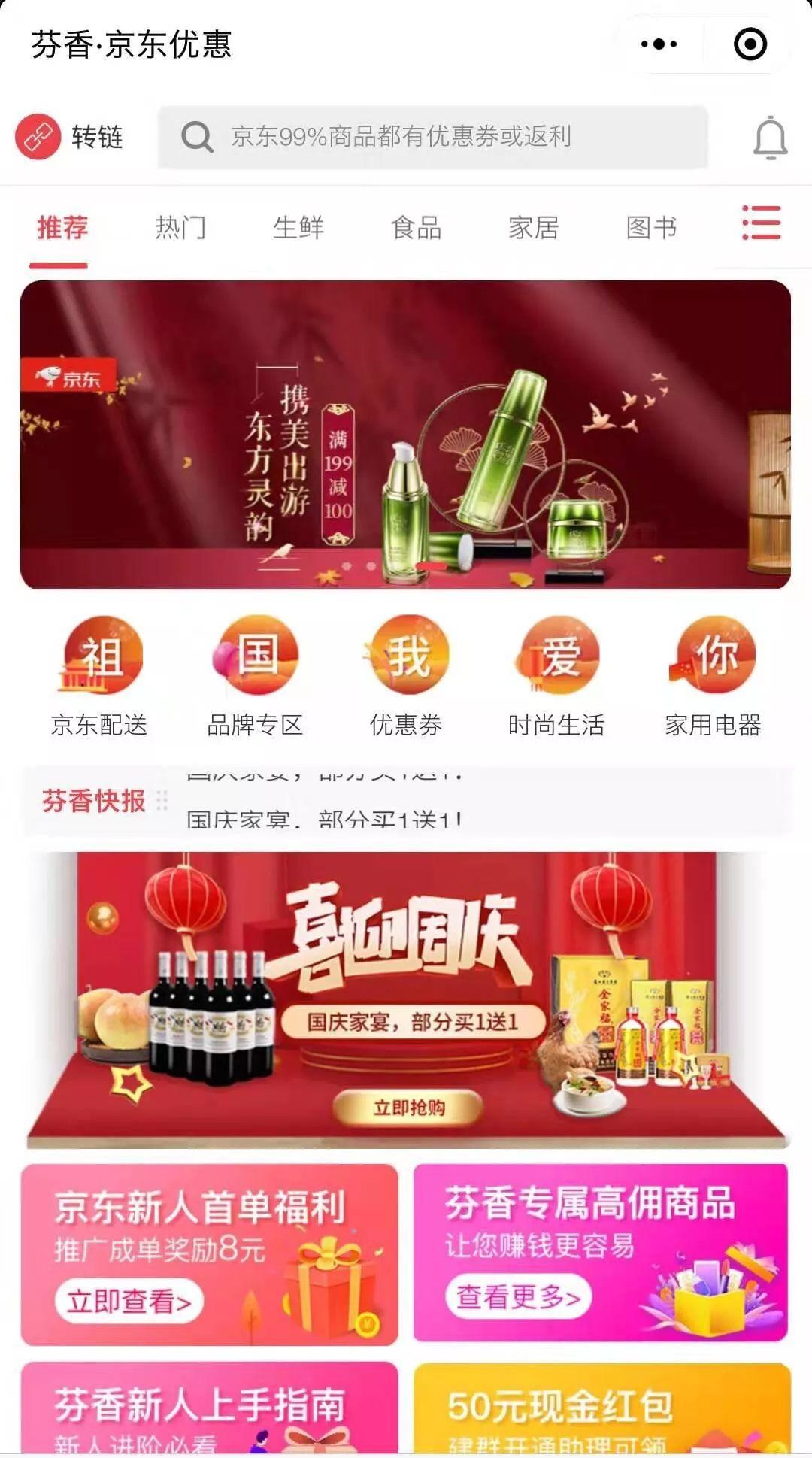Go to the 家居 tab
This screenshot has width=812, height=1458.
click(x=533, y=227)
